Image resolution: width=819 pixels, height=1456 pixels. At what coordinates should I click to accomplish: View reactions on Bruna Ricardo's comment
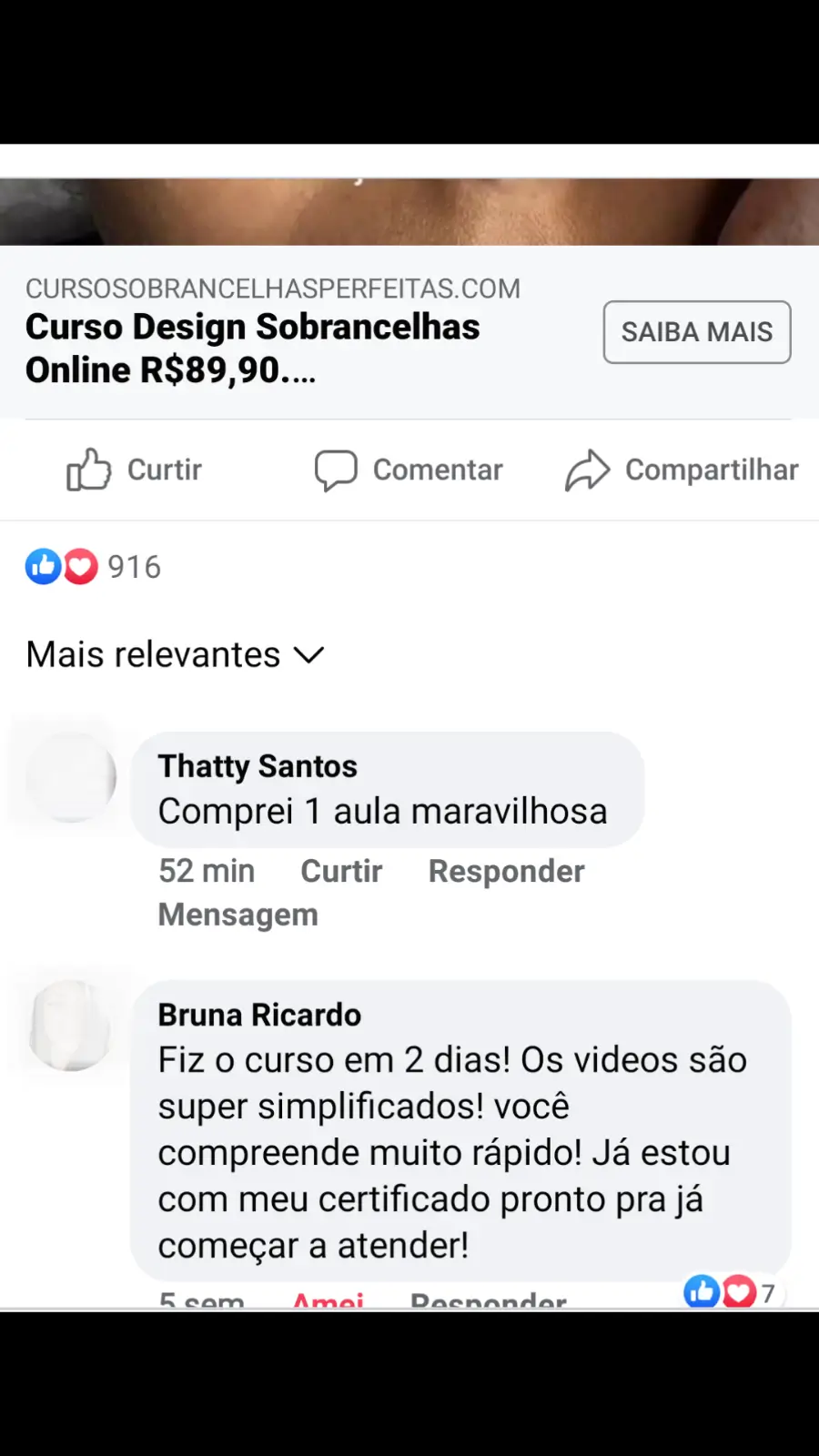[x=729, y=1291]
